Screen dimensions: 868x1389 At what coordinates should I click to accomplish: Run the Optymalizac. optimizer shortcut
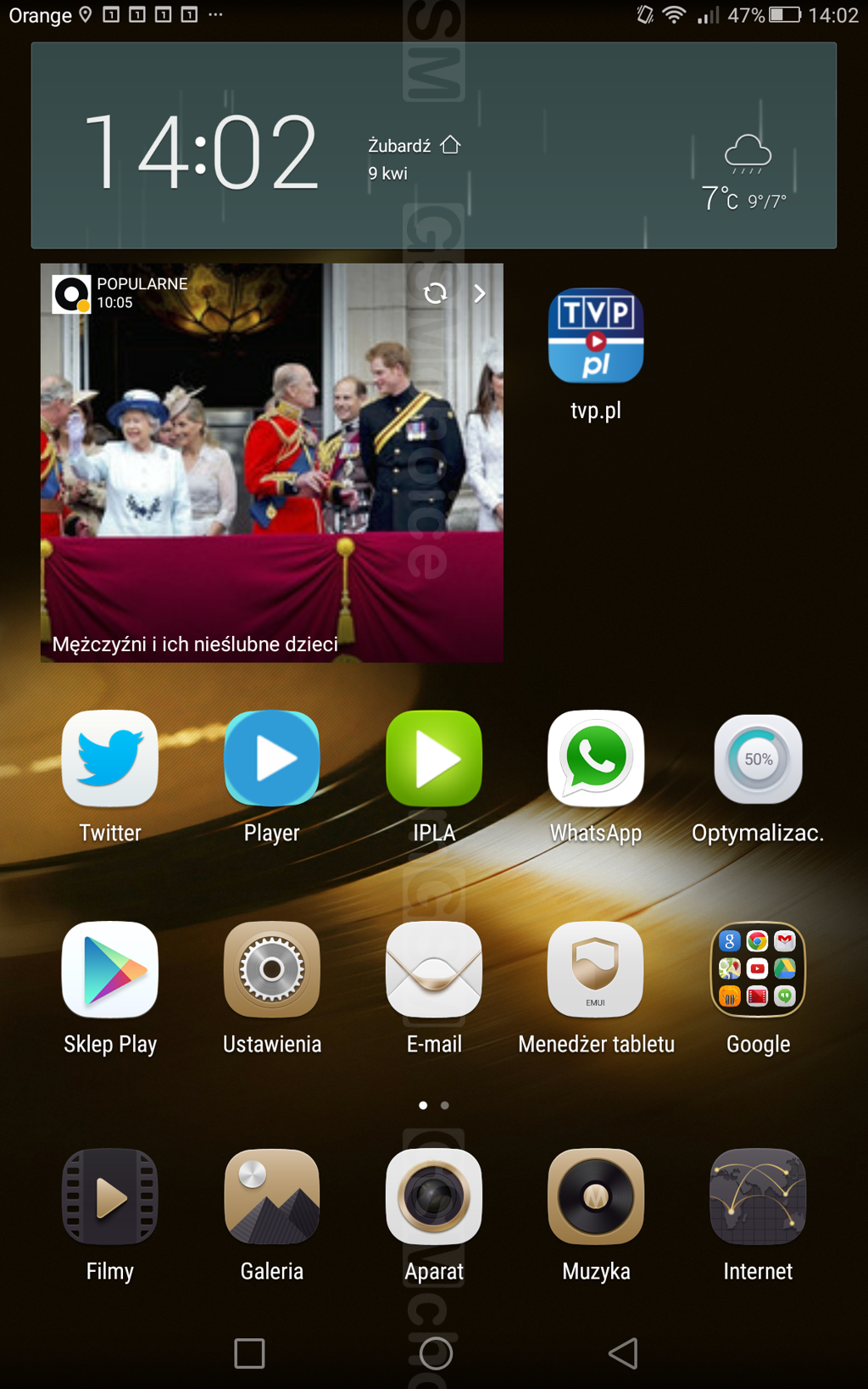[758, 758]
